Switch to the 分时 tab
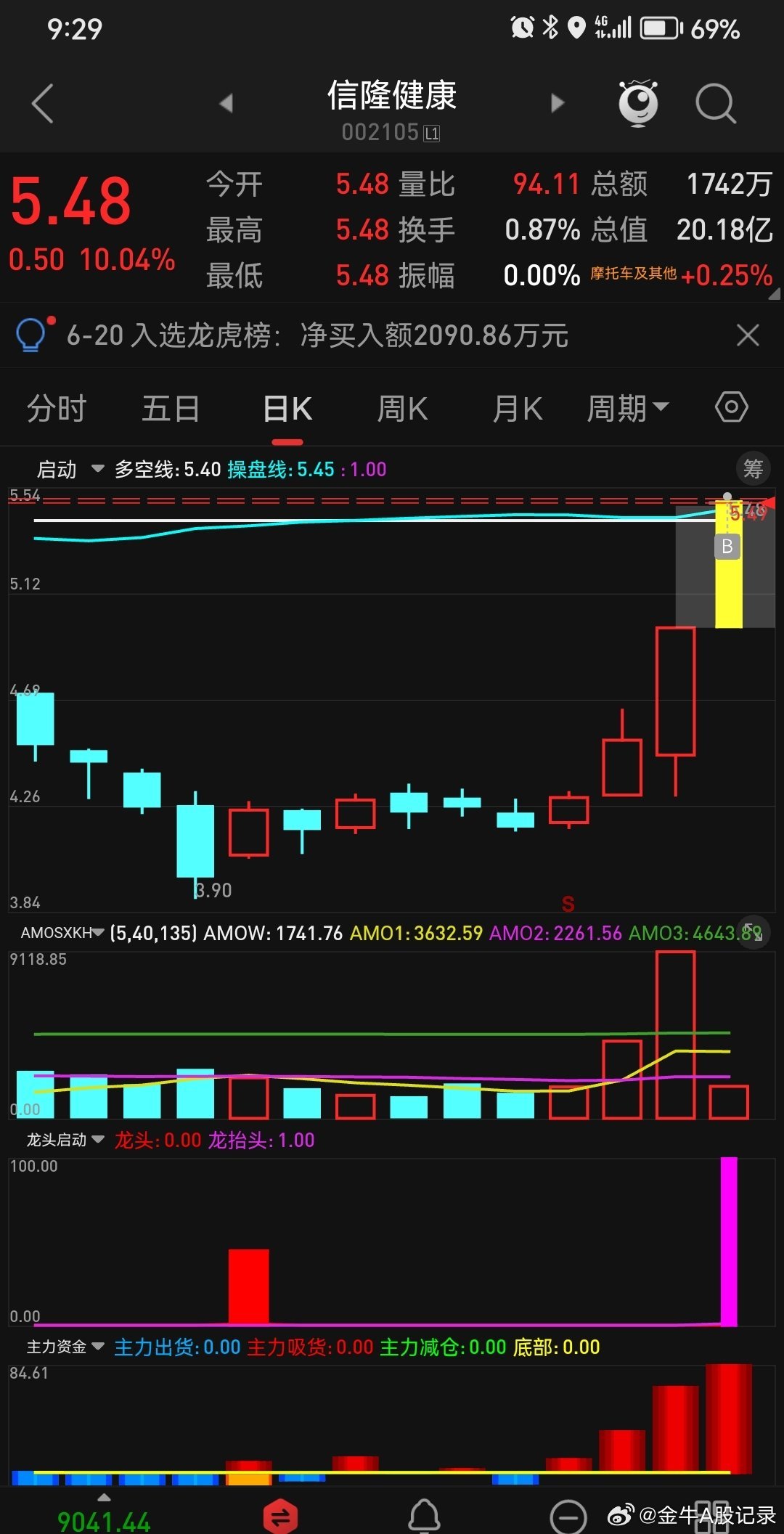The image size is (784, 1534). point(57,408)
